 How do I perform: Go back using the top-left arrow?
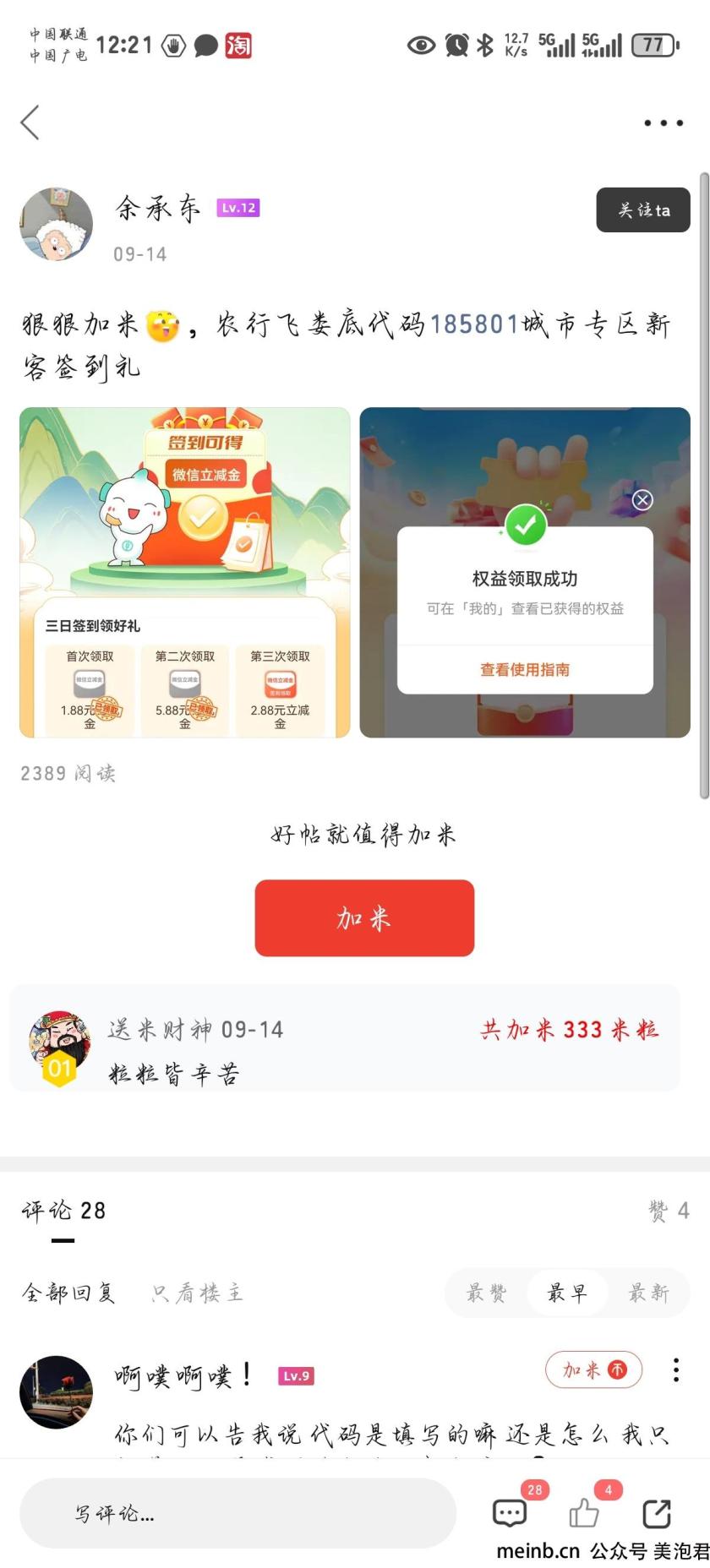30,122
